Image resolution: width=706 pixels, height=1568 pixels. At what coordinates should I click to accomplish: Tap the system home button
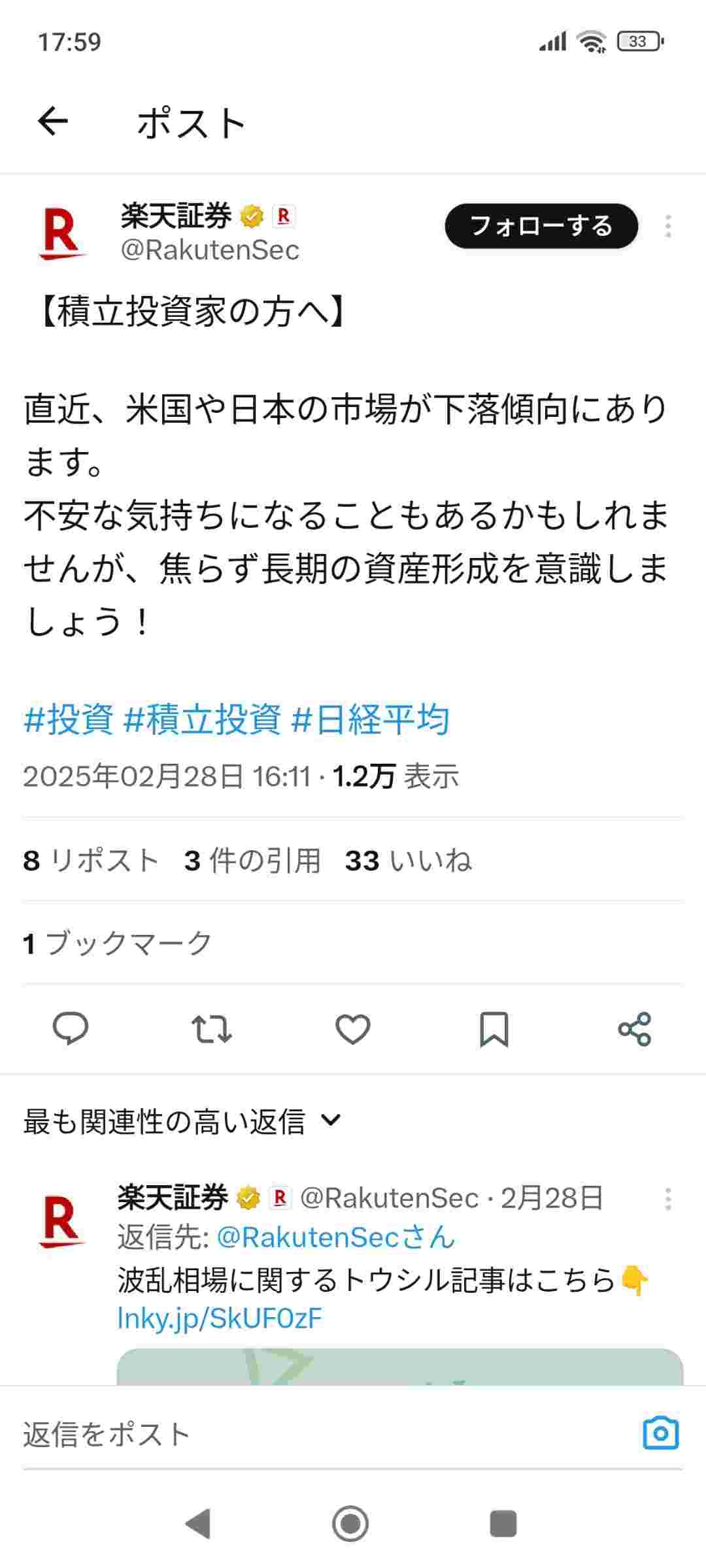(350, 1524)
